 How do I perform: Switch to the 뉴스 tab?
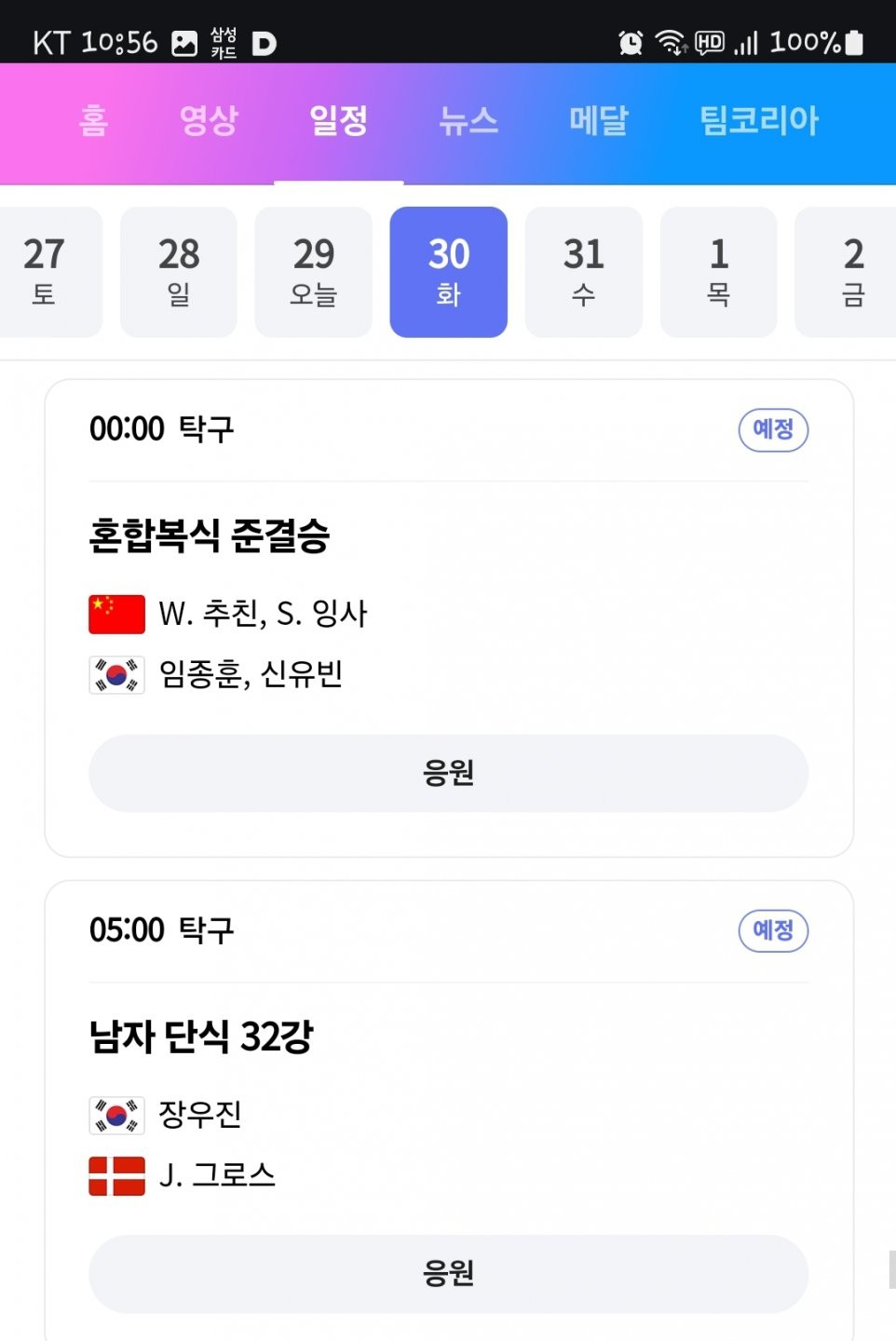pyautogui.click(x=468, y=121)
